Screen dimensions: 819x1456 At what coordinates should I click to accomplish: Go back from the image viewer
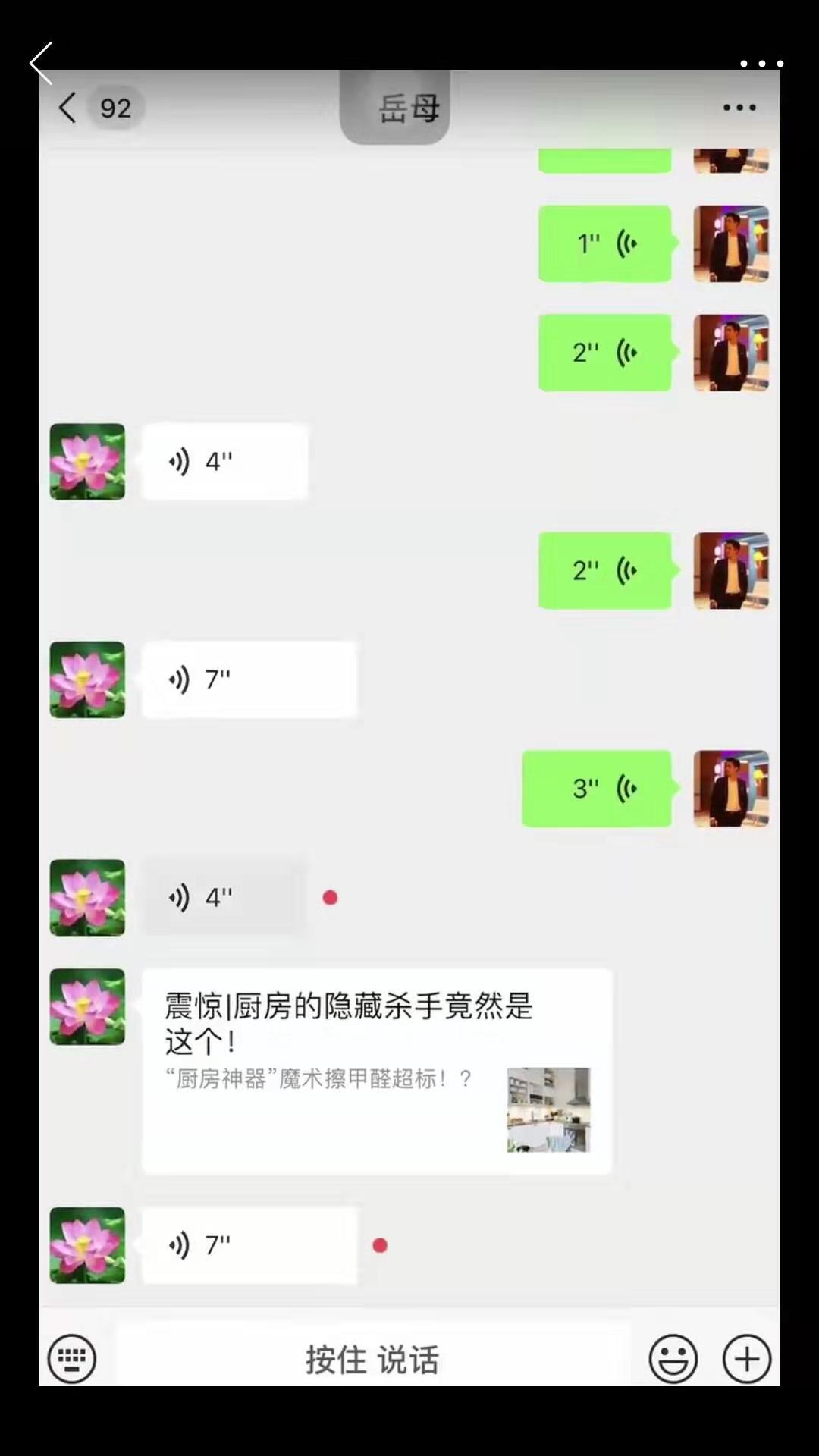coord(41,63)
